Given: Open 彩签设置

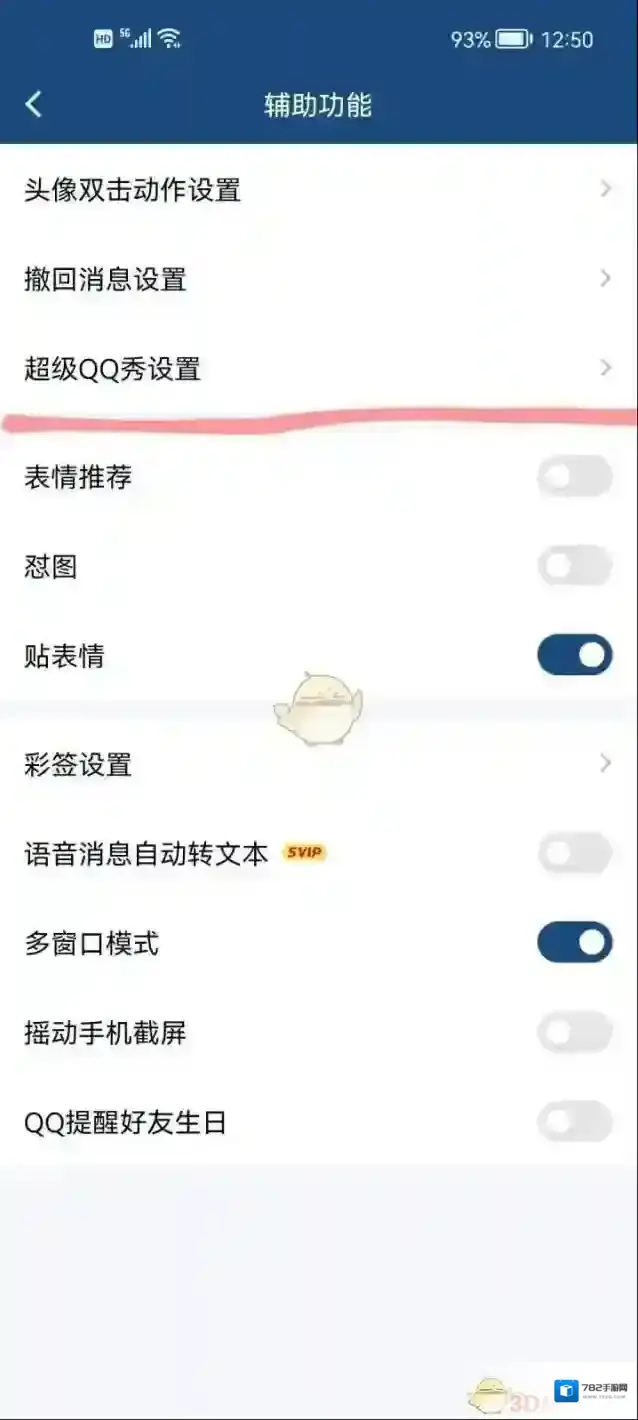Looking at the screenshot, I should [318, 765].
